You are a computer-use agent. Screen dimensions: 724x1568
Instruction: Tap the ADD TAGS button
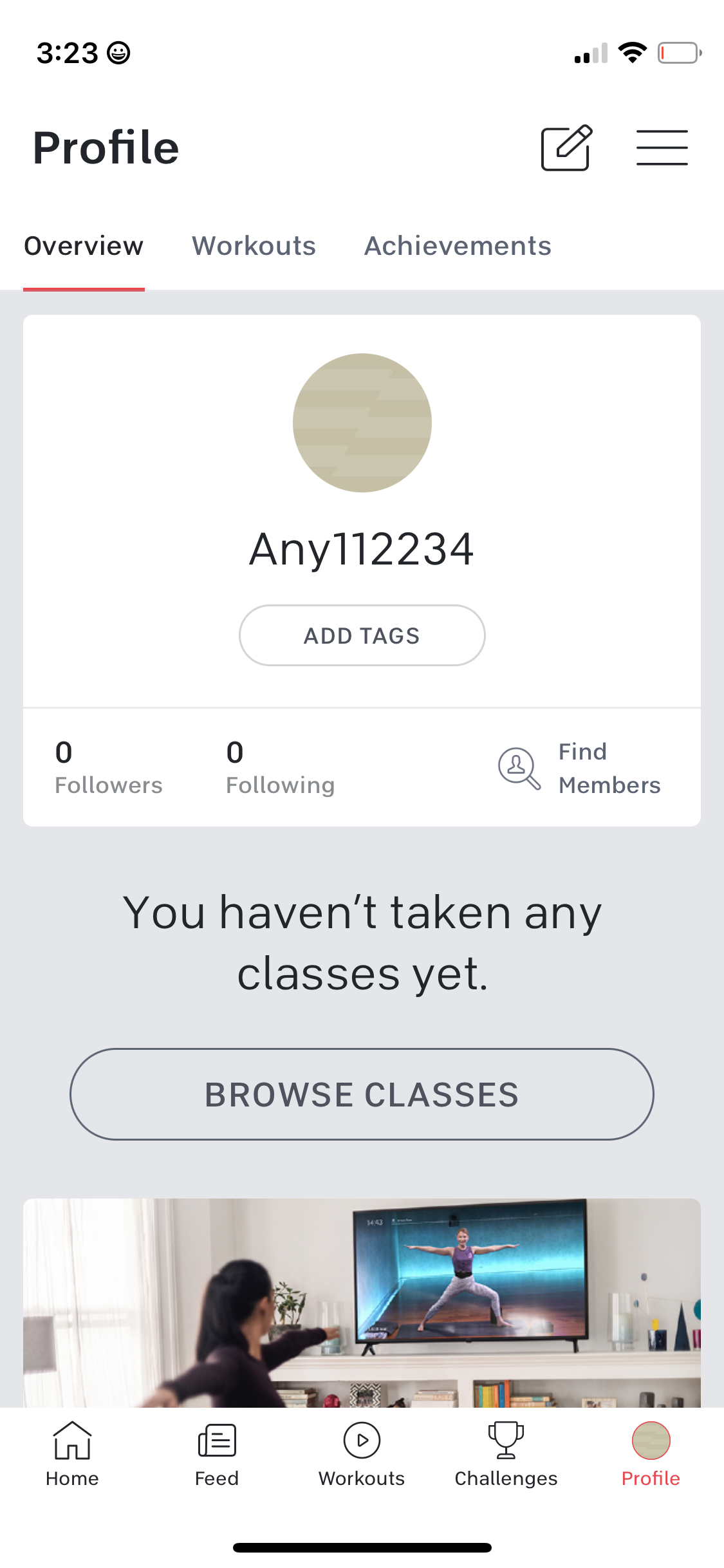coord(362,635)
